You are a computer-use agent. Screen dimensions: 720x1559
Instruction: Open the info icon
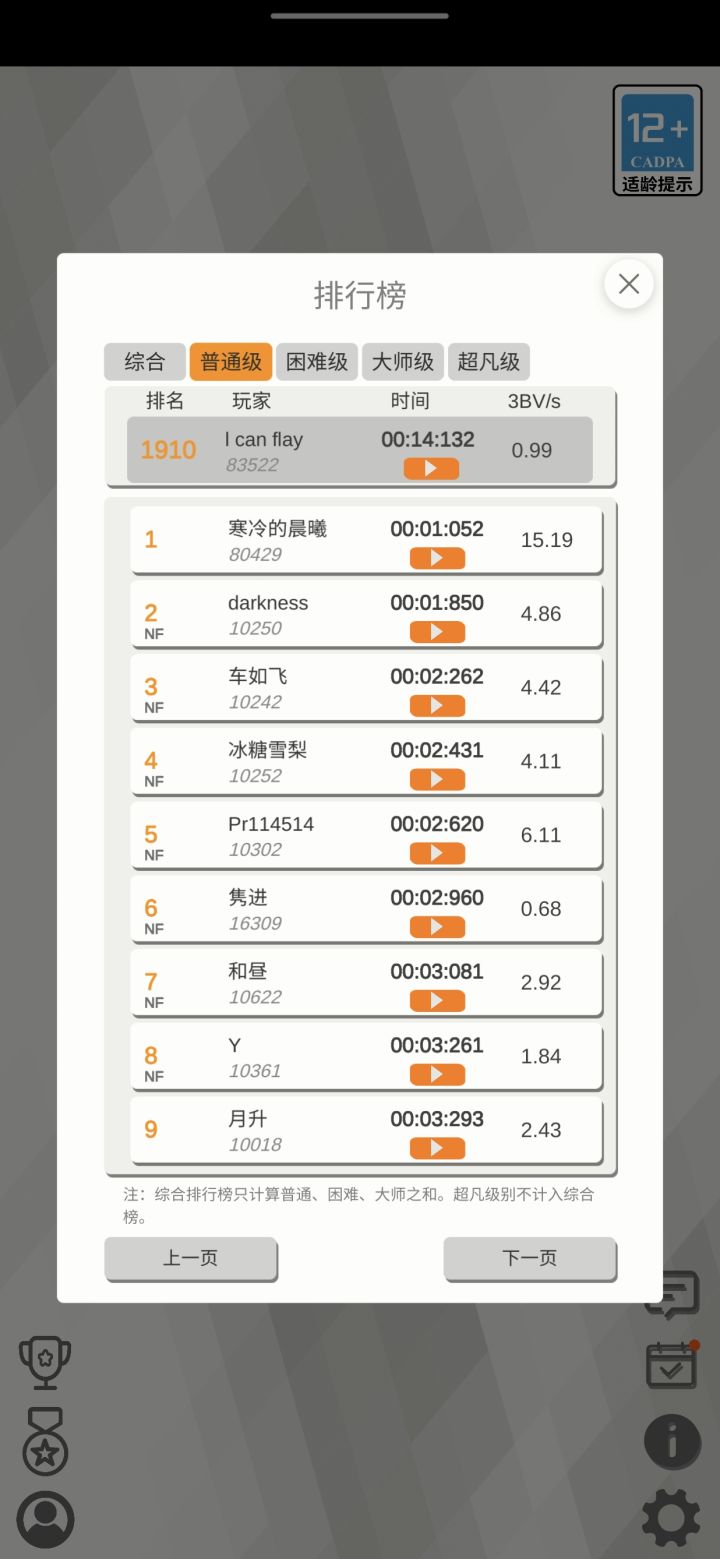click(x=671, y=1441)
